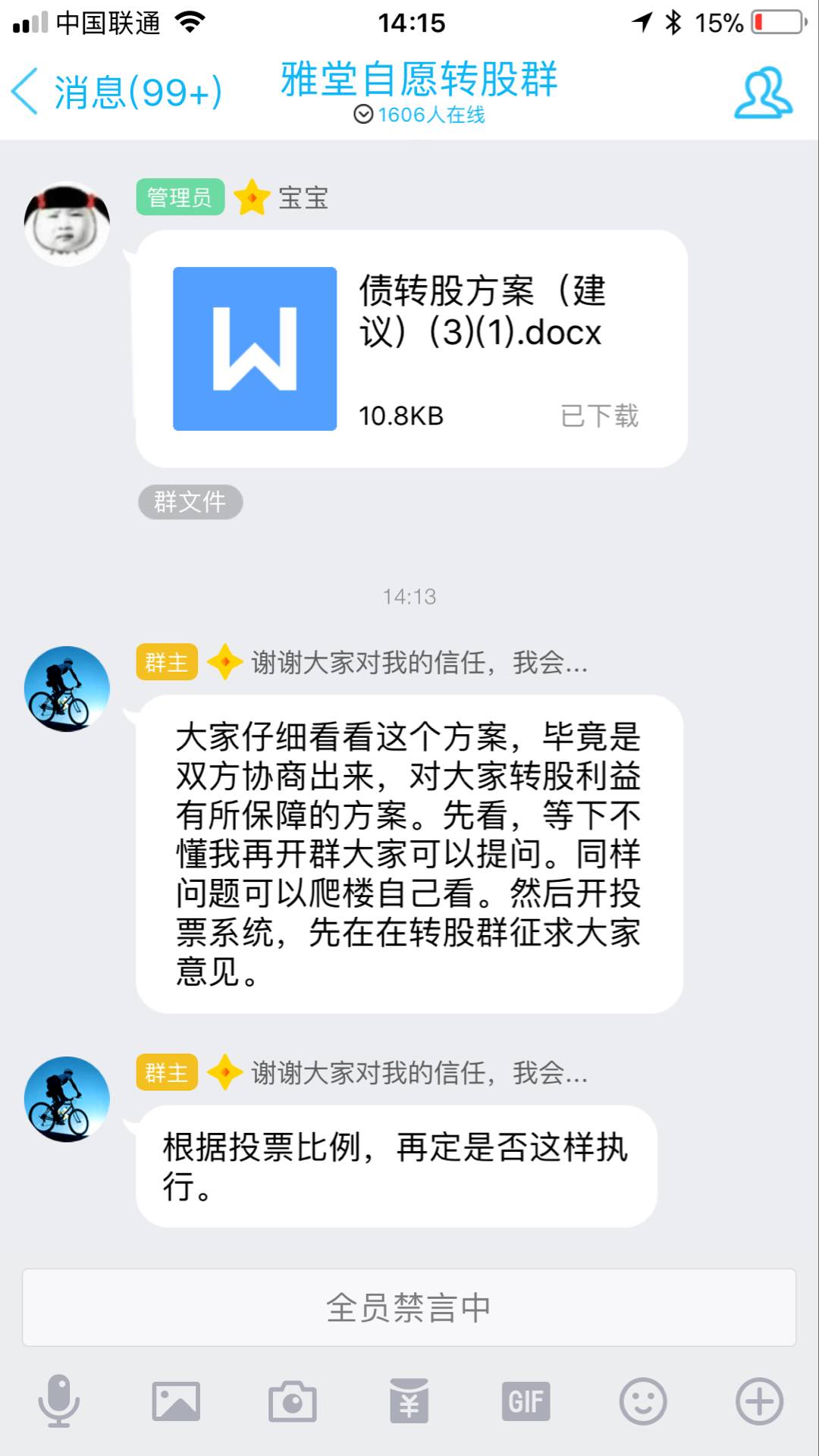
Task: Open the GIF selector
Action: [x=526, y=1401]
